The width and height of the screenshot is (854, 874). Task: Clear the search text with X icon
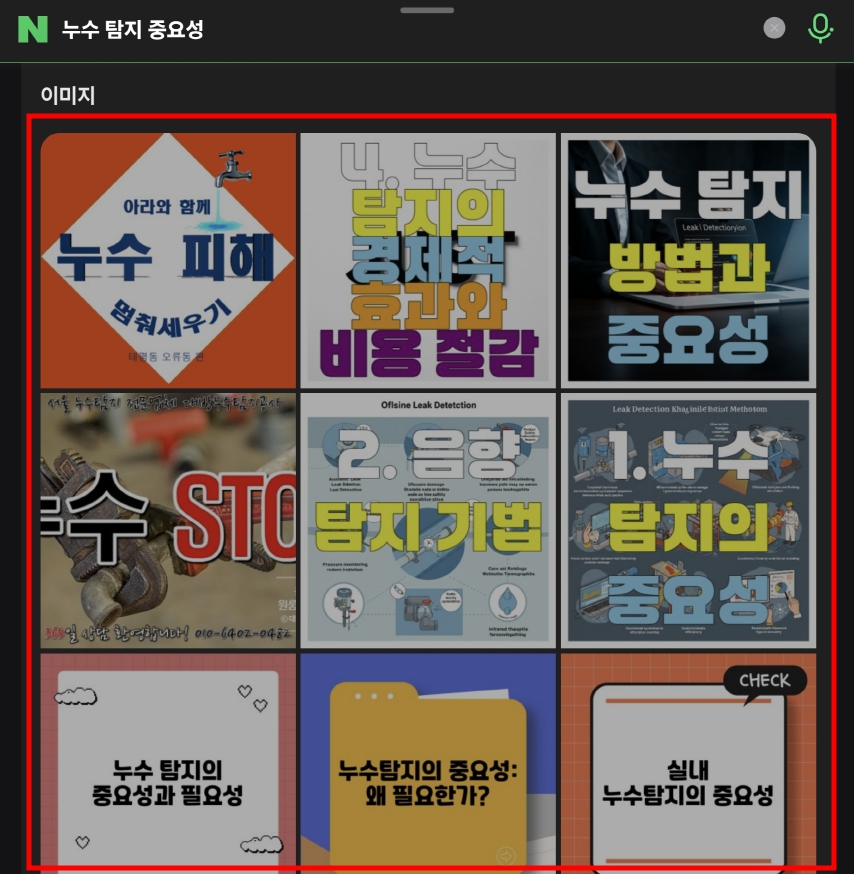point(774,28)
